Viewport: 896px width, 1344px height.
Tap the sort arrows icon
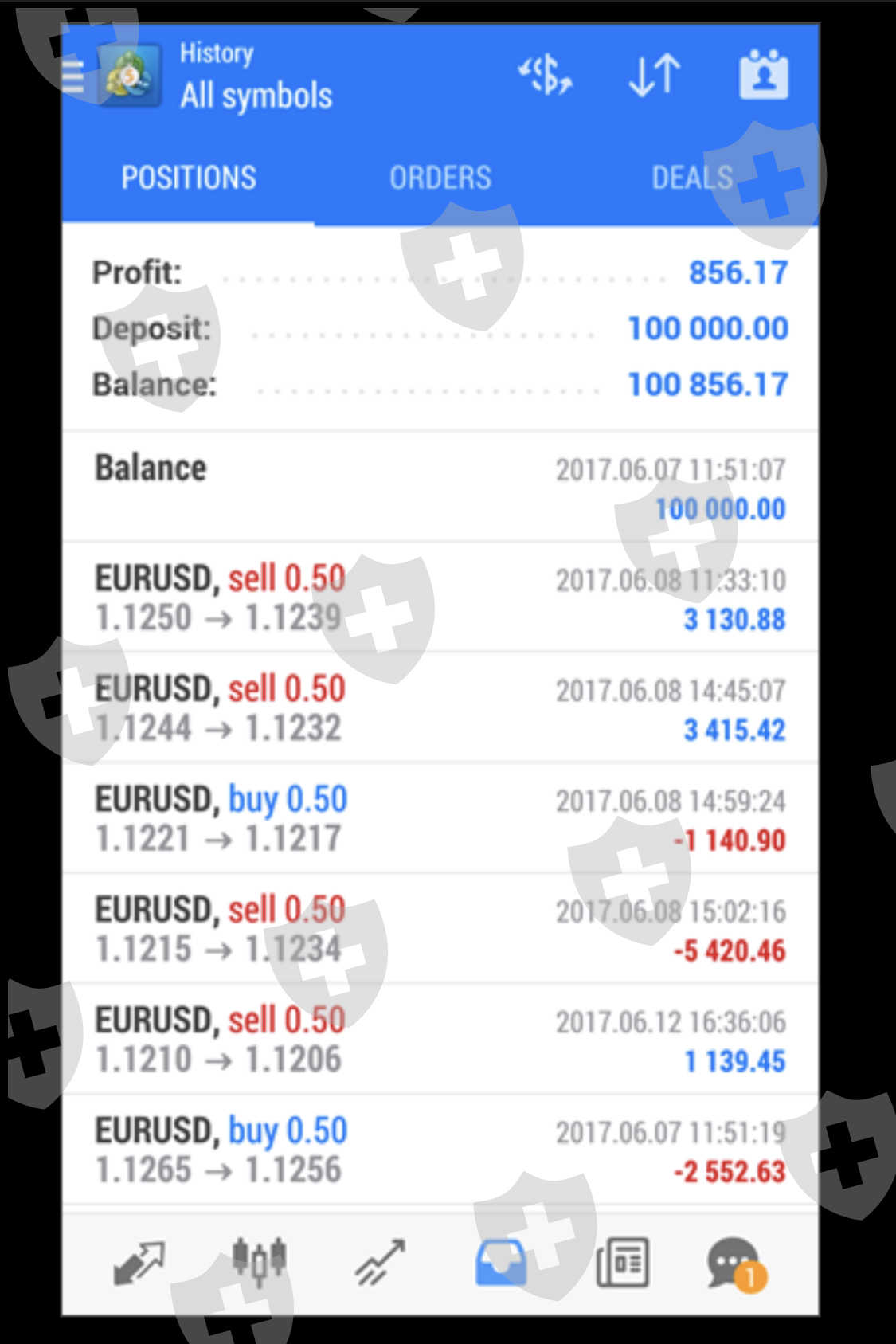coord(654,76)
